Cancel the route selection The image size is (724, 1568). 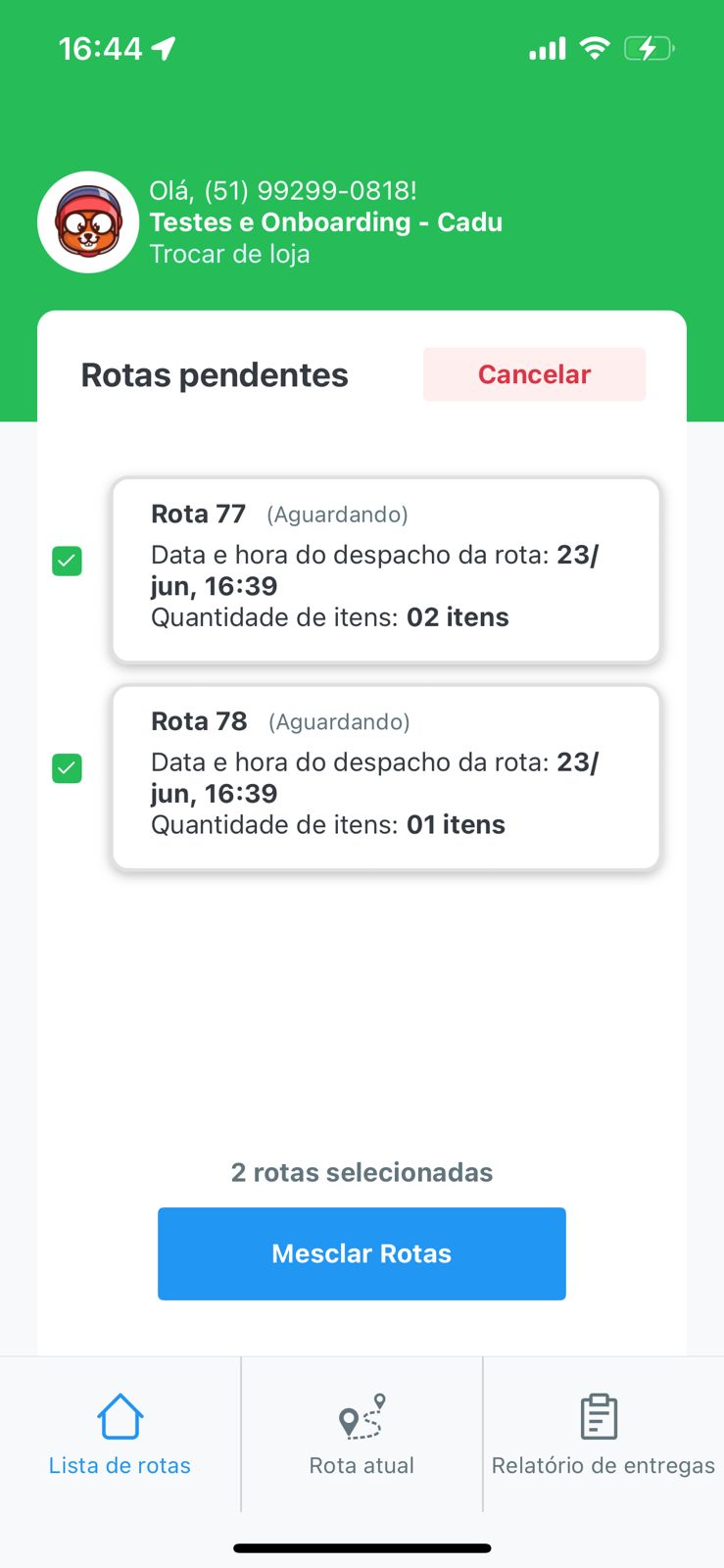tap(534, 374)
